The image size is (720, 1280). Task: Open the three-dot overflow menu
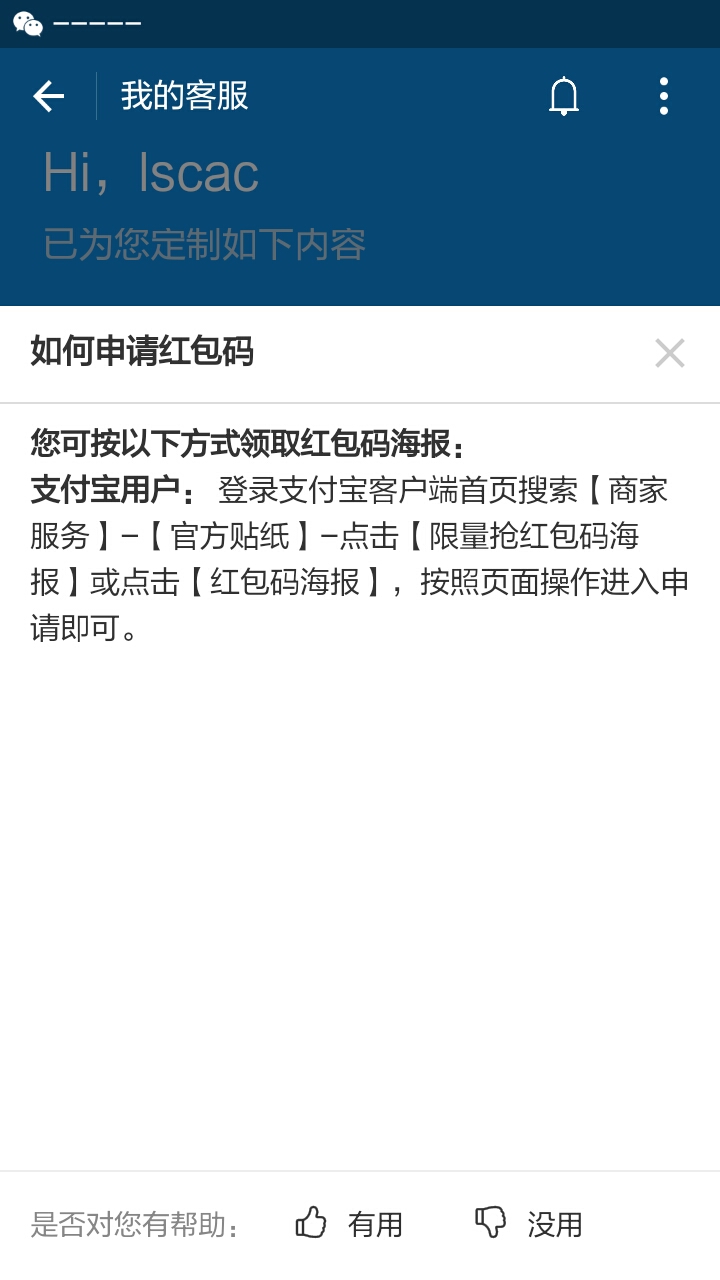pyautogui.click(x=664, y=96)
